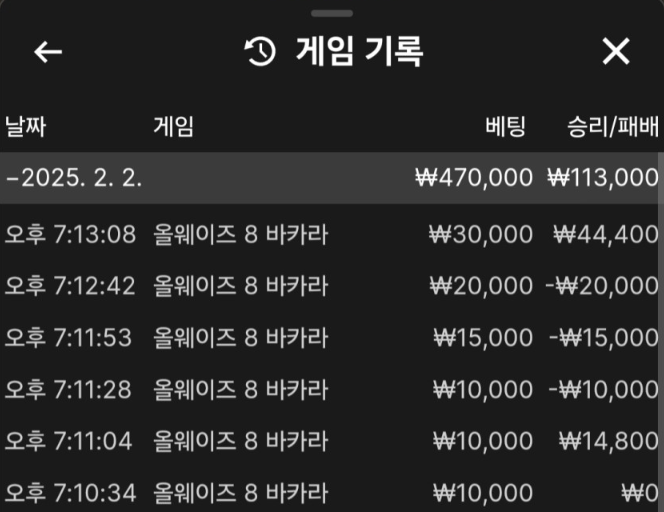Open the 7:10:34 baccarat round details

[x=330, y=492]
